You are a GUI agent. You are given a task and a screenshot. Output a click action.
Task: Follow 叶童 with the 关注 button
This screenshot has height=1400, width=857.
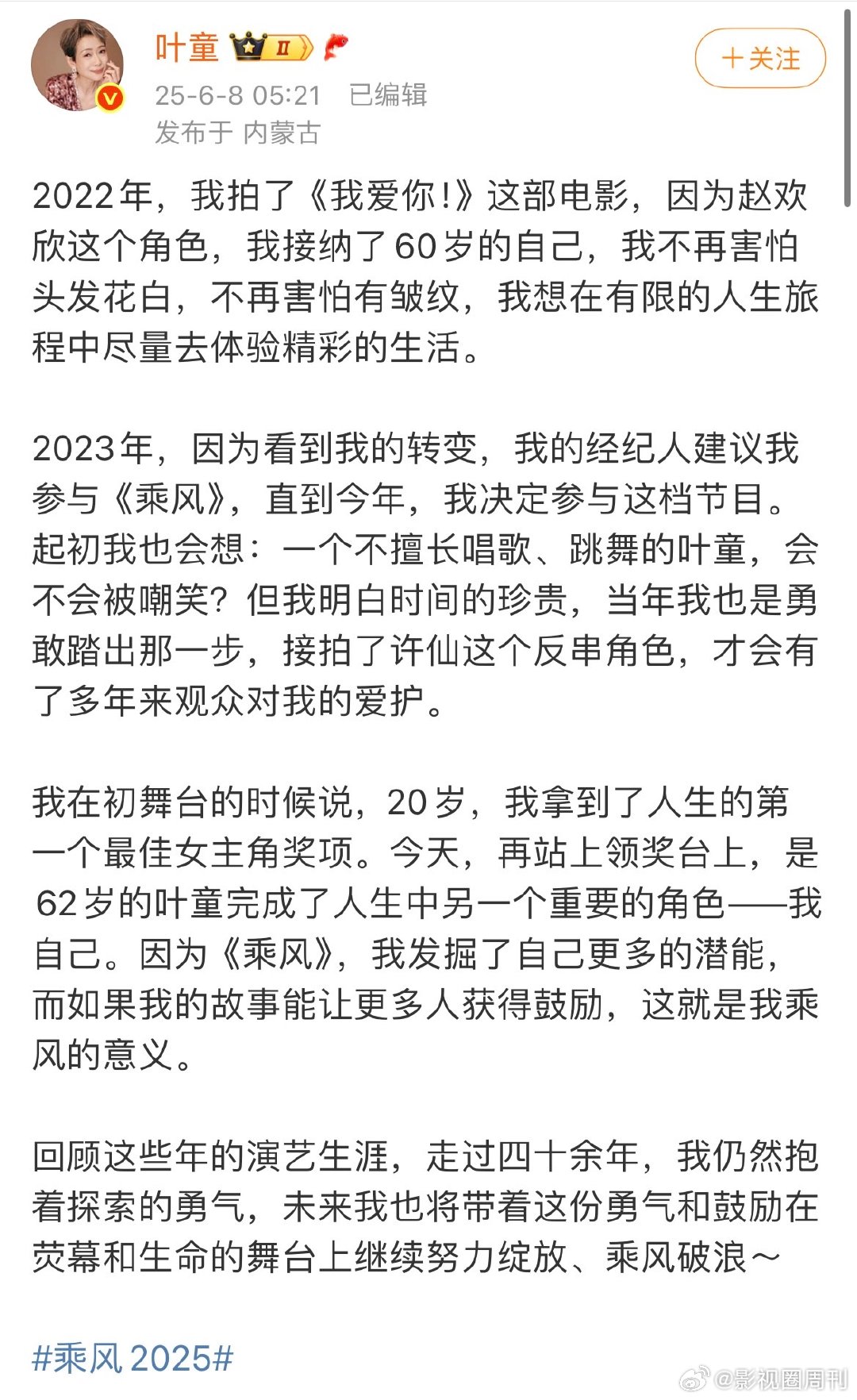(760, 59)
